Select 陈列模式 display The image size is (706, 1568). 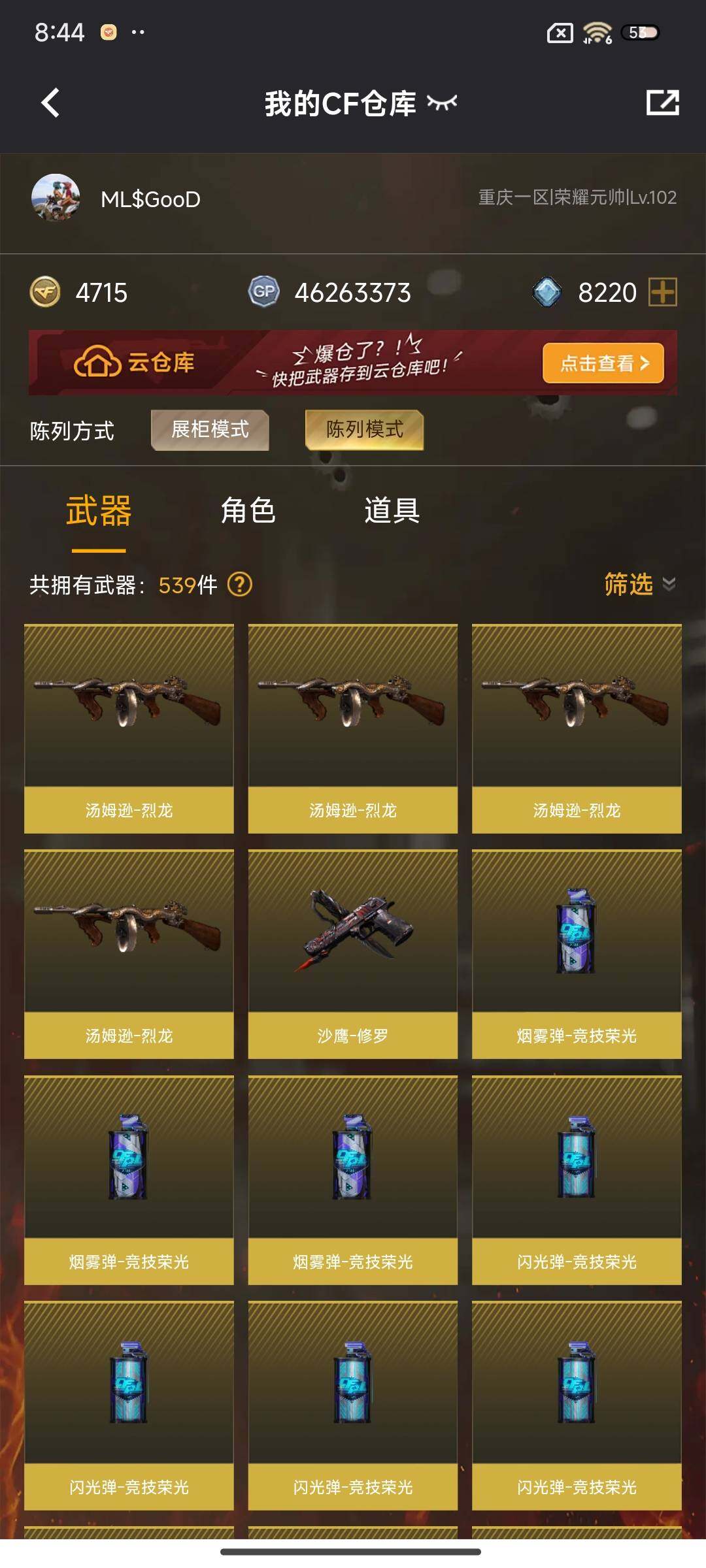364,430
